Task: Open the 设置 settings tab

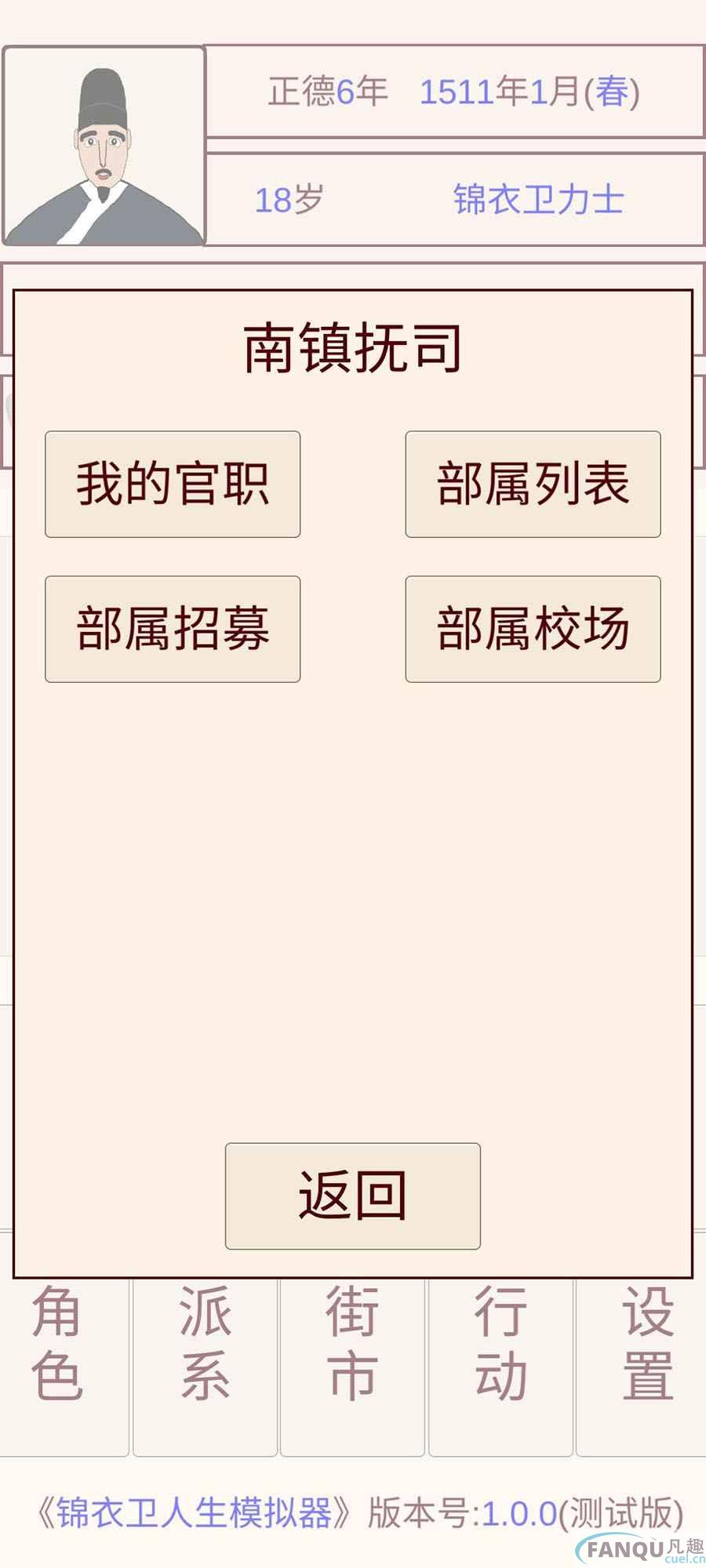Action: click(x=642, y=1366)
